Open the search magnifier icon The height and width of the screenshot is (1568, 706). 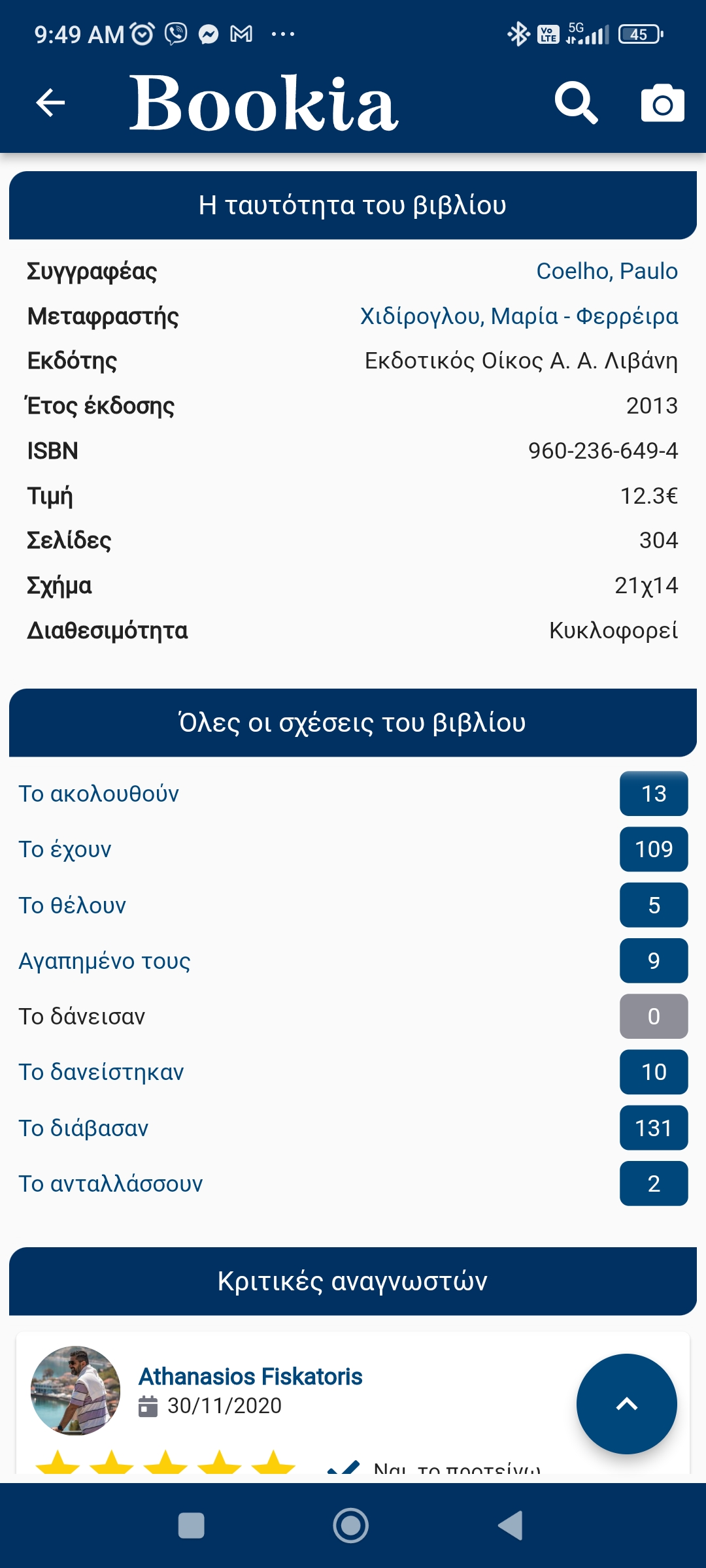tap(576, 103)
